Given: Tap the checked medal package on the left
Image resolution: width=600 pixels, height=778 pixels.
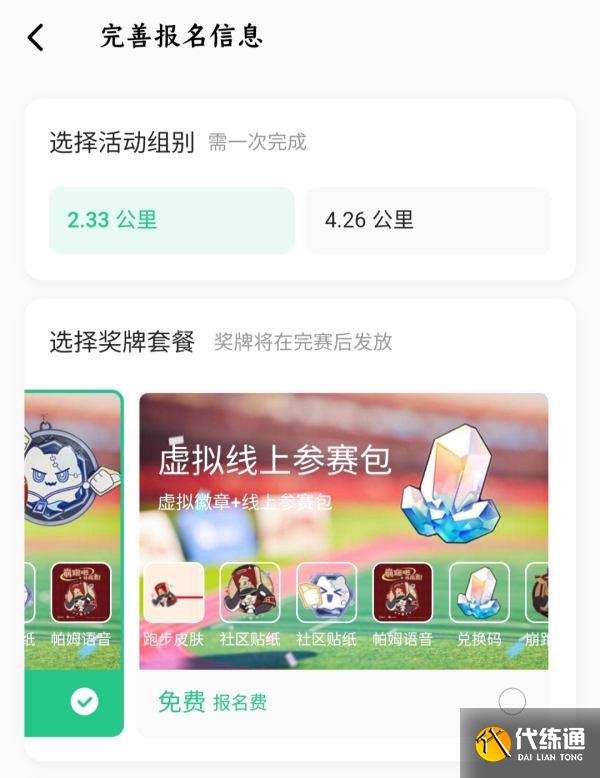Looking at the screenshot, I should [84, 702].
